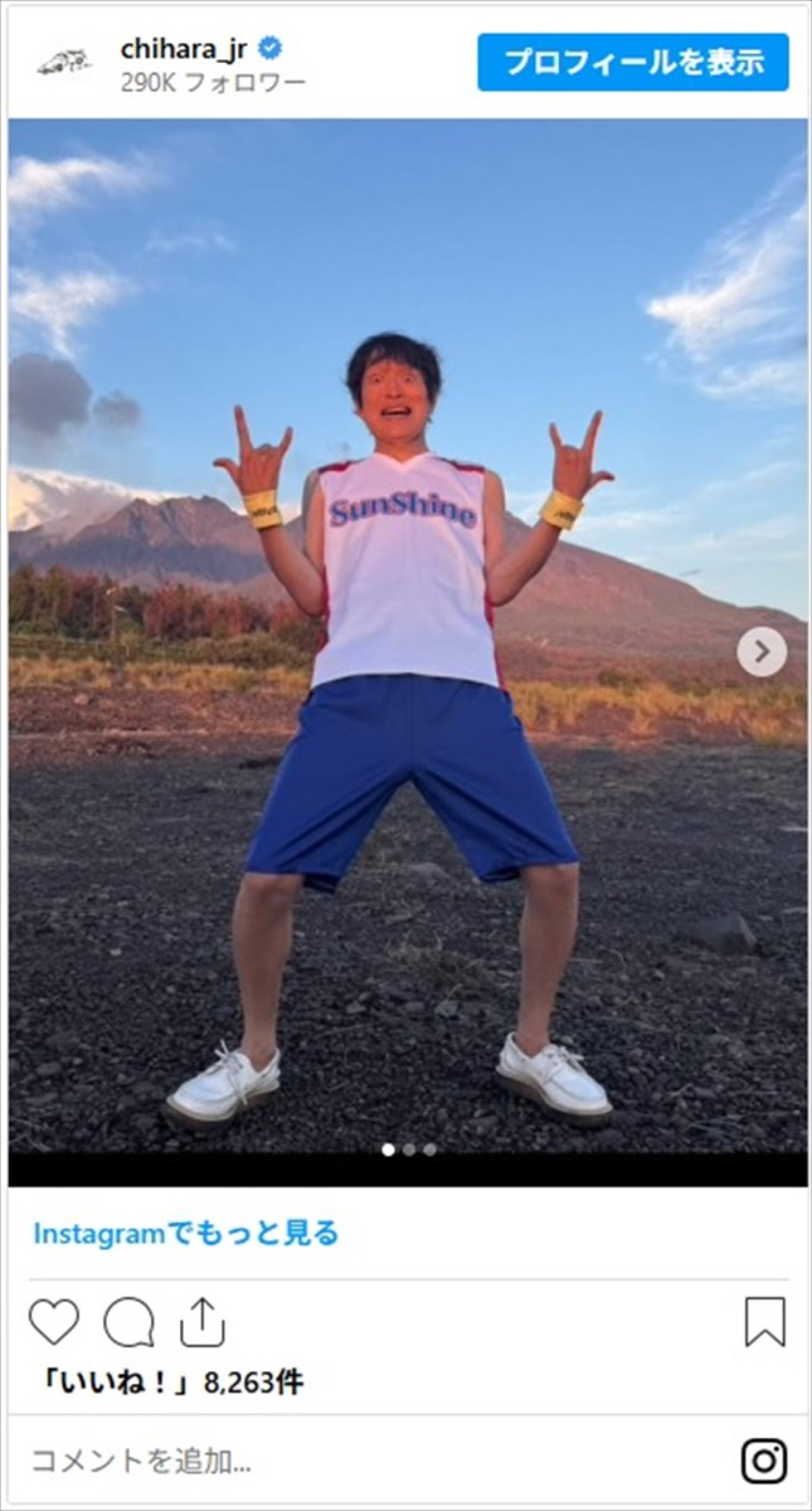Open Instagramでもっと見る link
This screenshot has width=812, height=1511.
[x=185, y=1234]
